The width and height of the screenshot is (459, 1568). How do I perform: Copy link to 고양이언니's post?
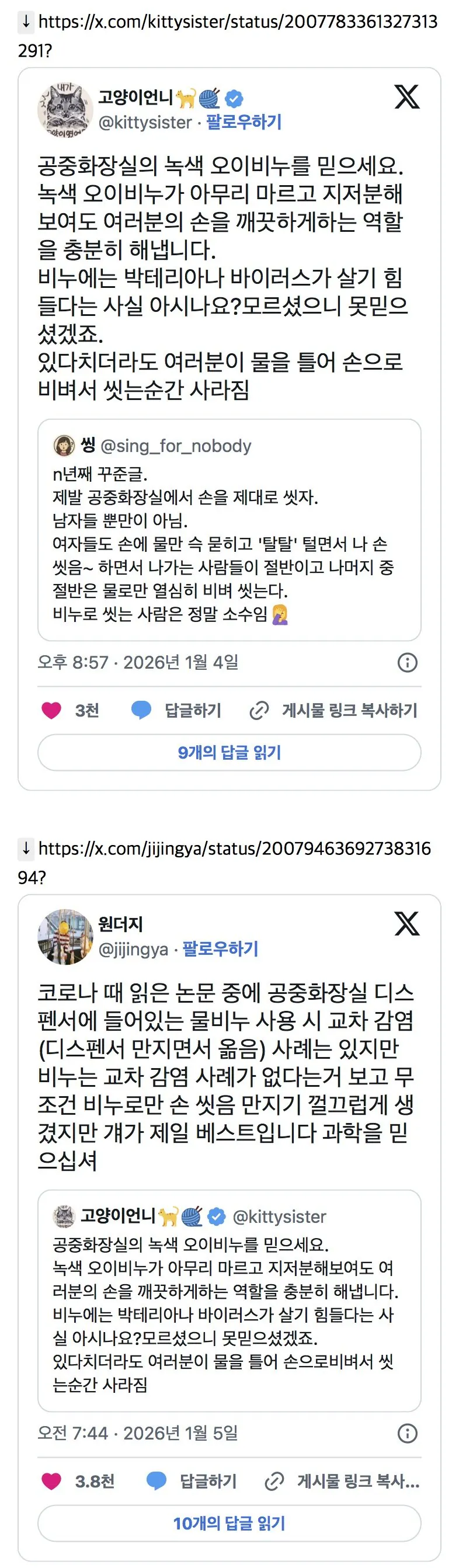pyautogui.click(x=334, y=710)
